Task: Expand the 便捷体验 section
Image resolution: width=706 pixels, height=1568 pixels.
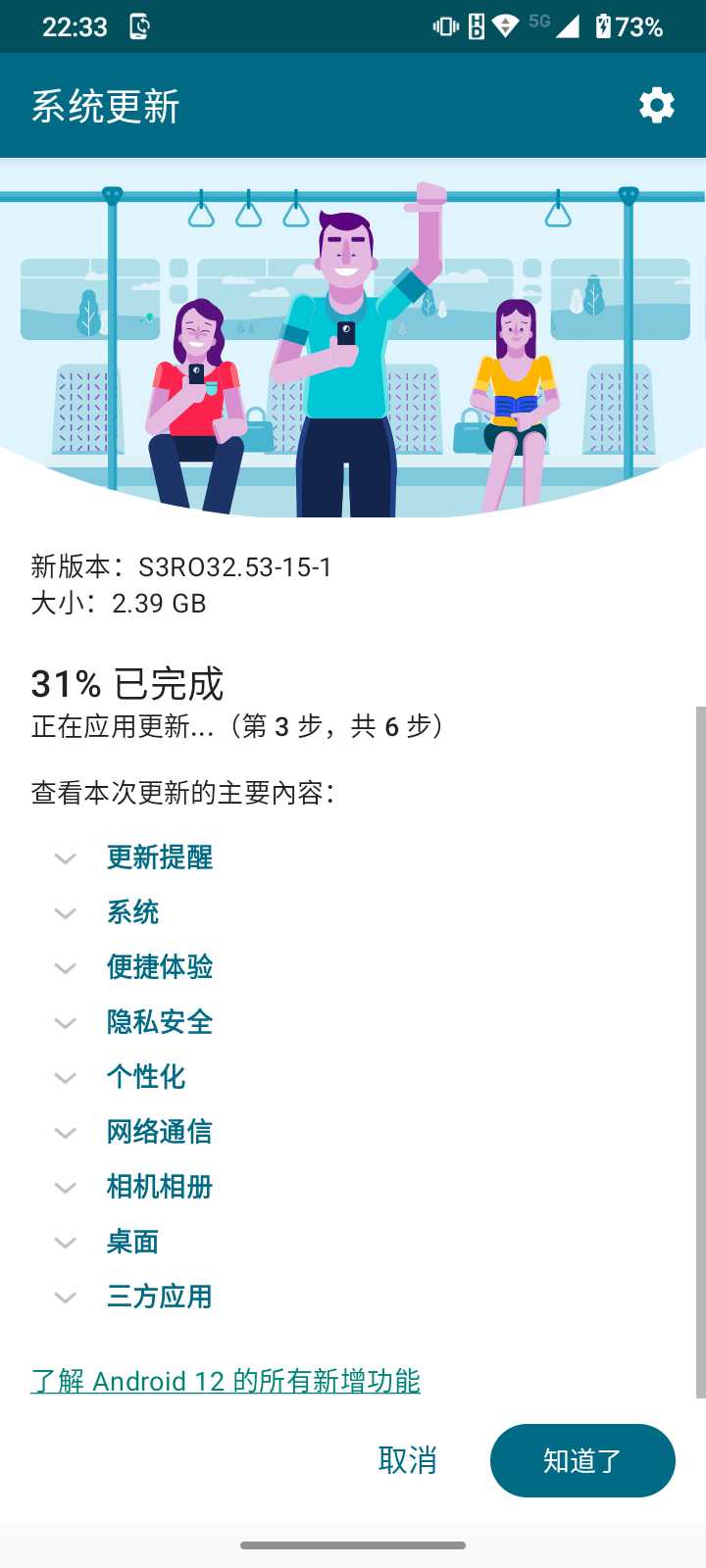Action: pyautogui.click(x=159, y=967)
